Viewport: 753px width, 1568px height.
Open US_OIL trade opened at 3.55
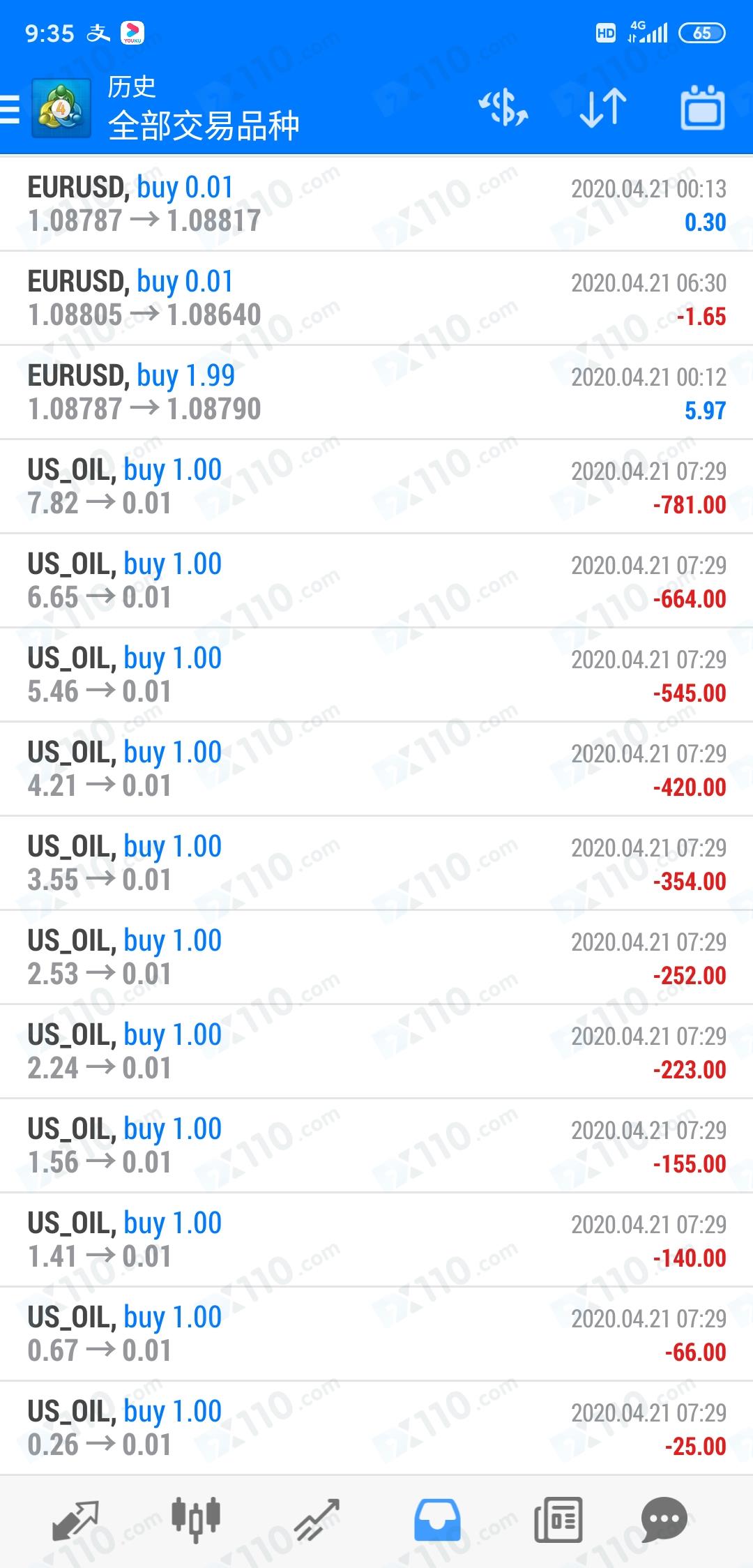click(376, 864)
